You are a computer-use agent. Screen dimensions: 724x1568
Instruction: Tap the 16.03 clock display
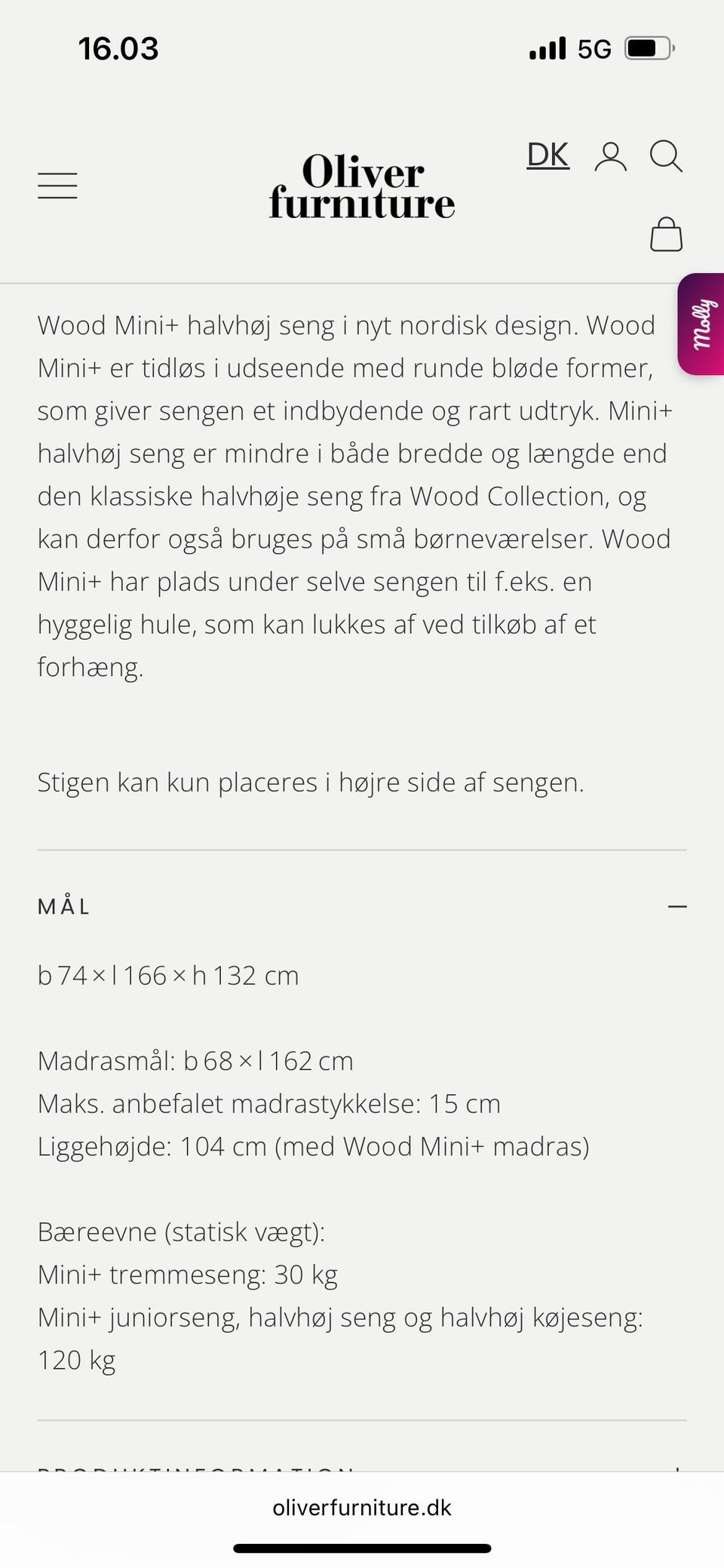pyautogui.click(x=118, y=47)
